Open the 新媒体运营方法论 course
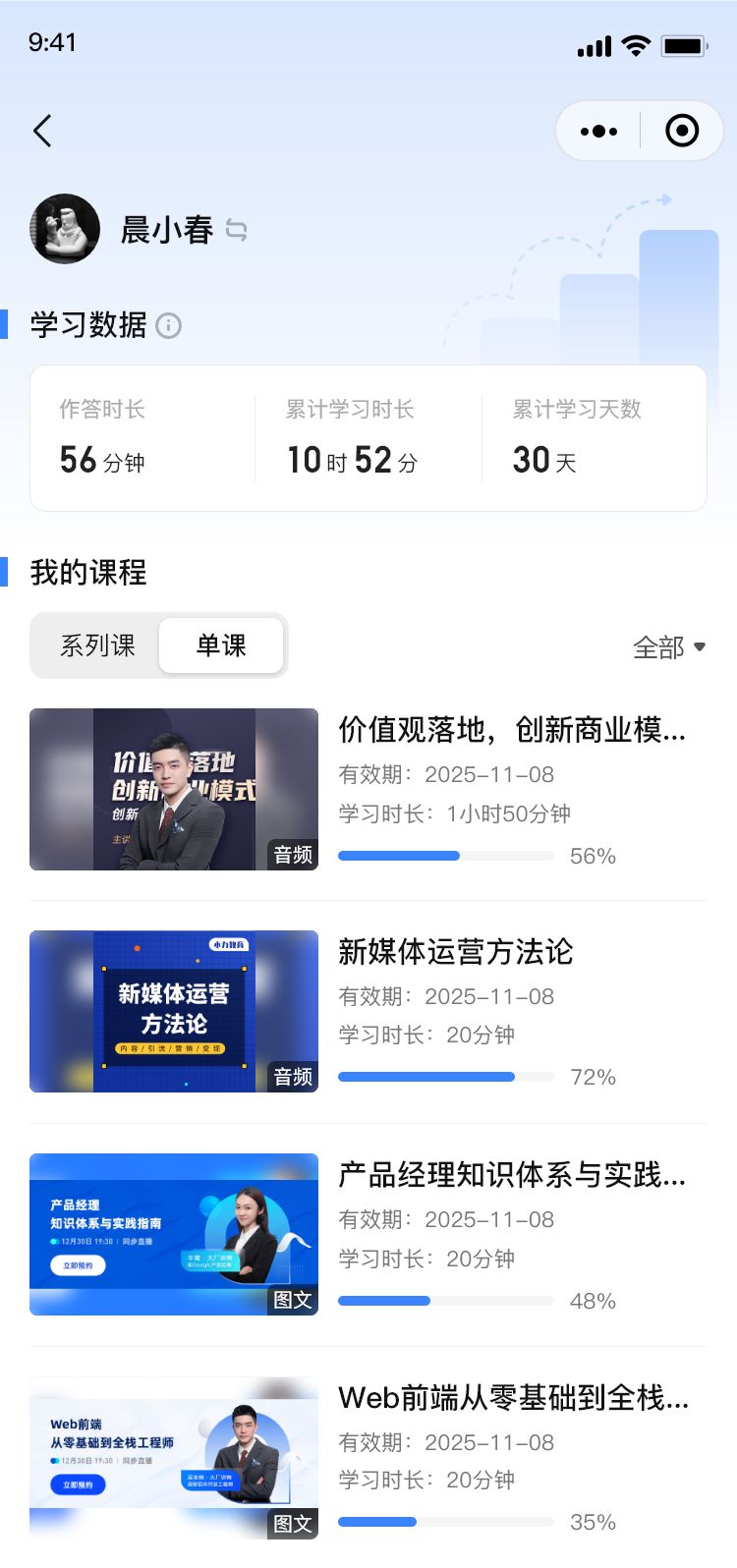 (x=456, y=952)
